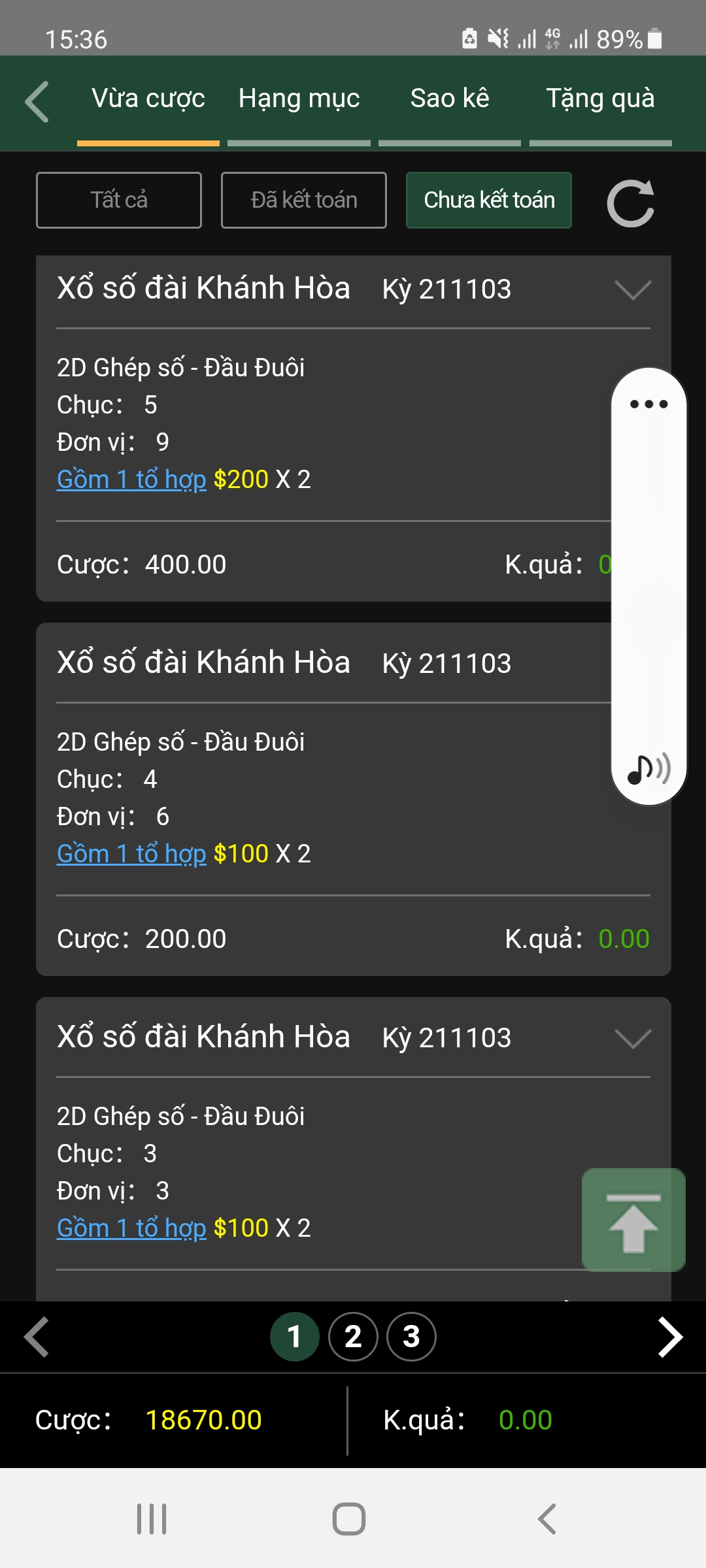706x1568 pixels.
Task: Select the Chưa kết toán filter
Action: tap(489, 200)
